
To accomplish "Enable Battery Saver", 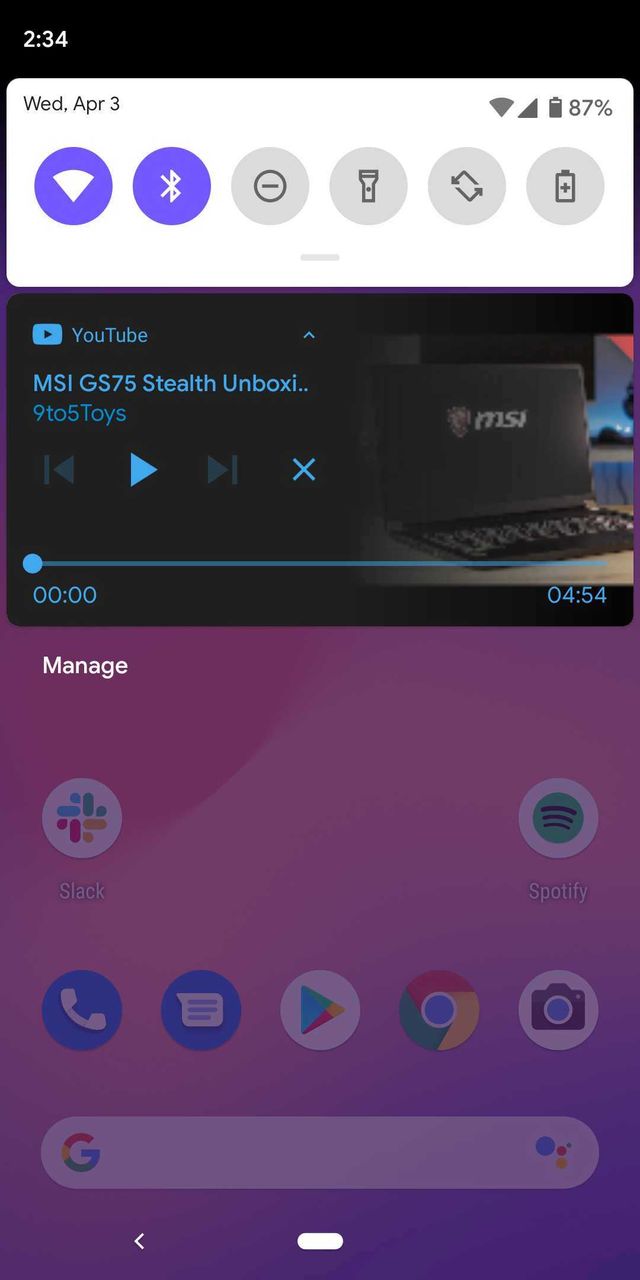I will pyautogui.click(x=565, y=186).
